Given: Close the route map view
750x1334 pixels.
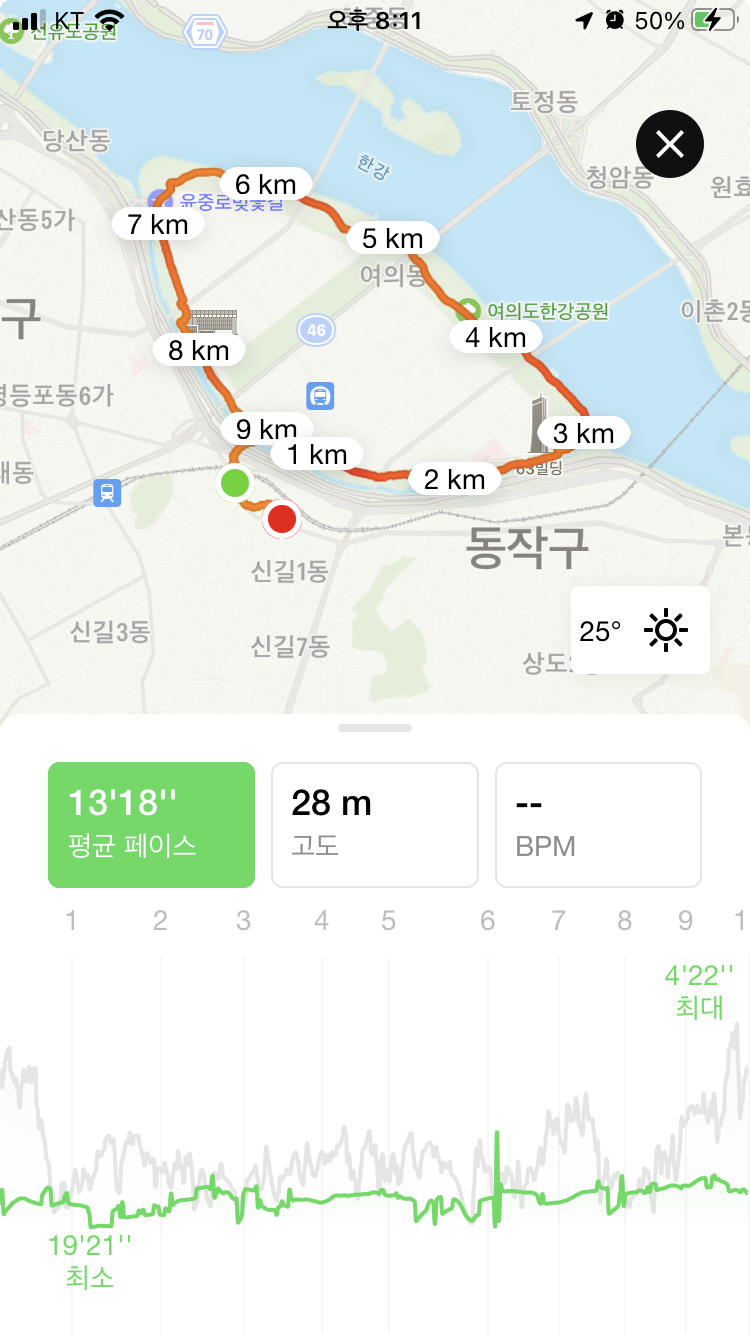Looking at the screenshot, I should [669, 145].
